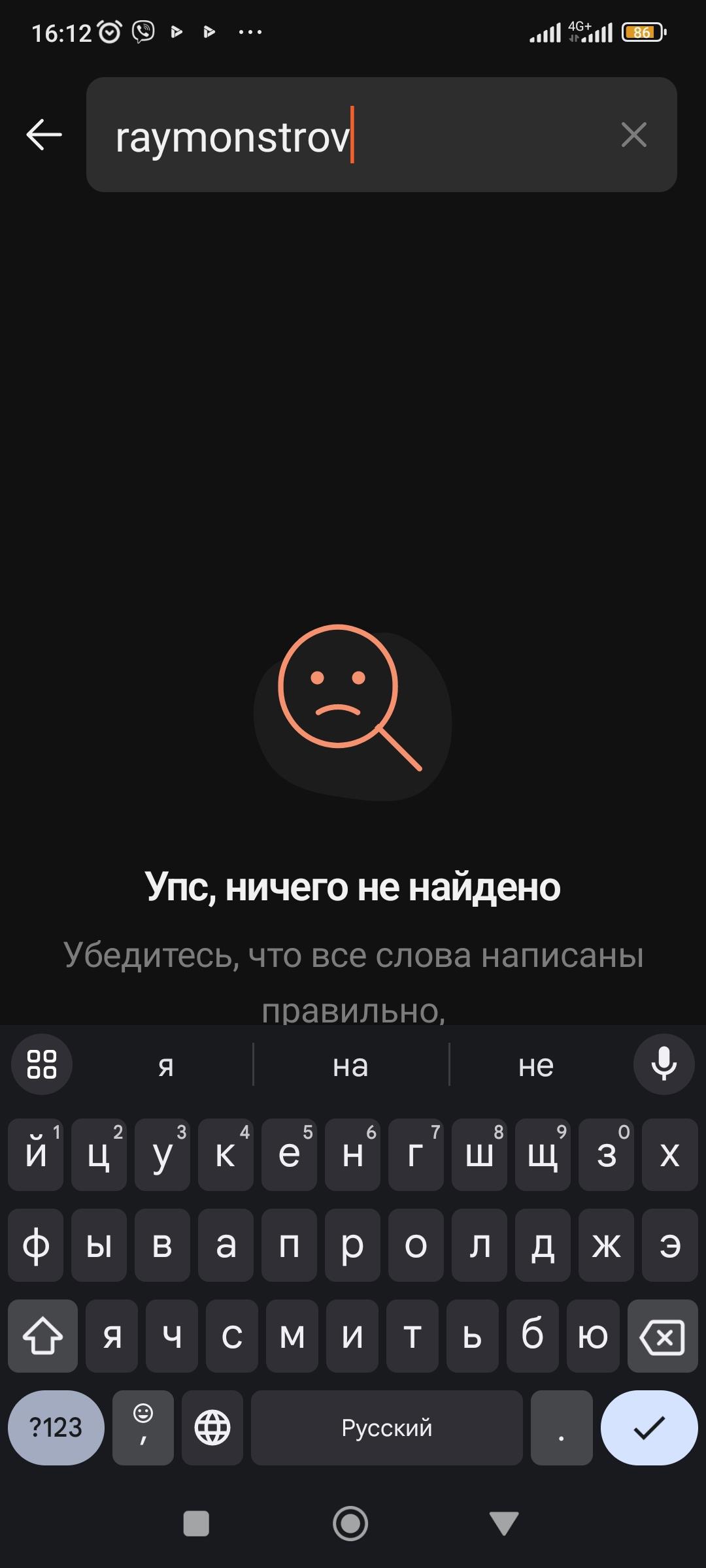The image size is (706, 1568).
Task: Start voice input with the microphone key
Action: point(664,1064)
